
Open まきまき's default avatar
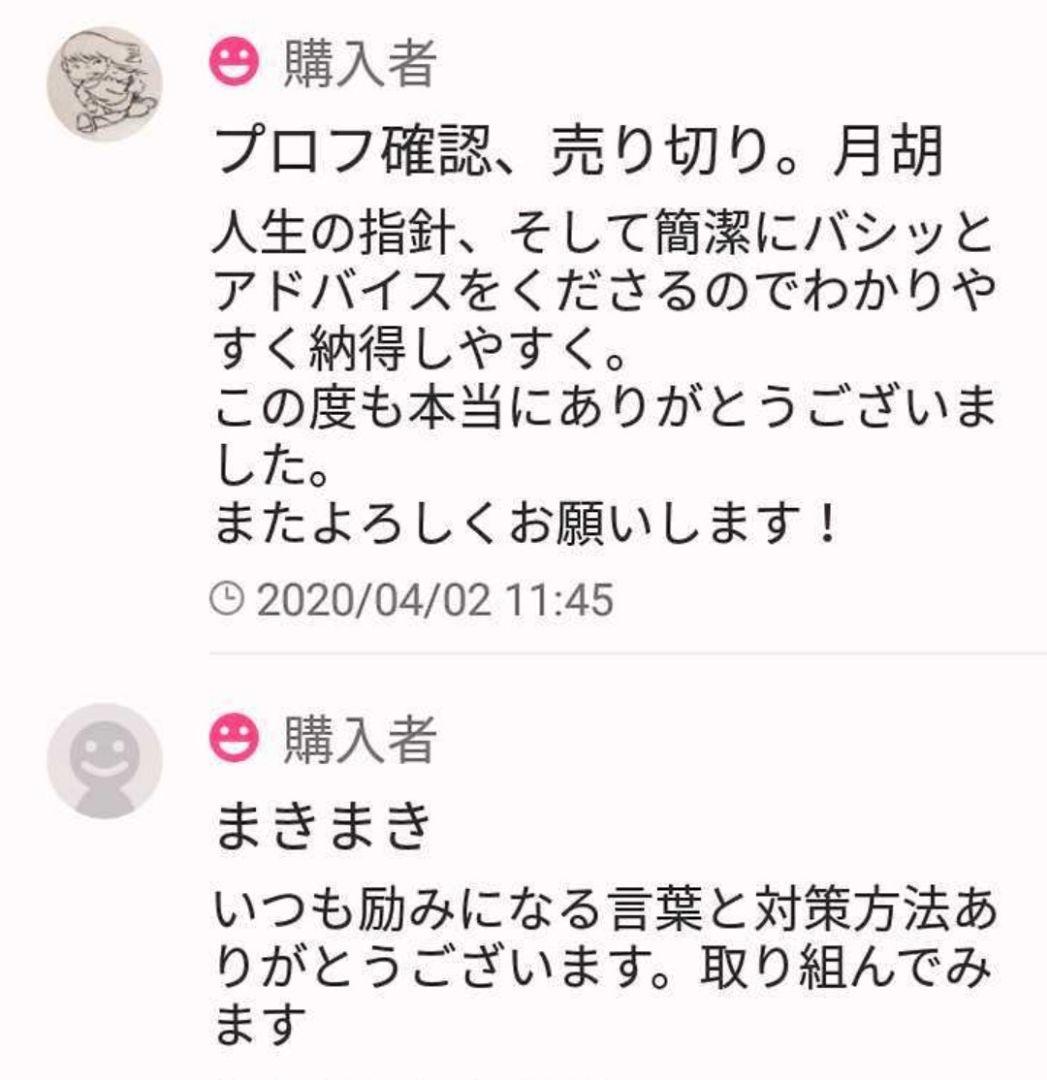point(104,761)
